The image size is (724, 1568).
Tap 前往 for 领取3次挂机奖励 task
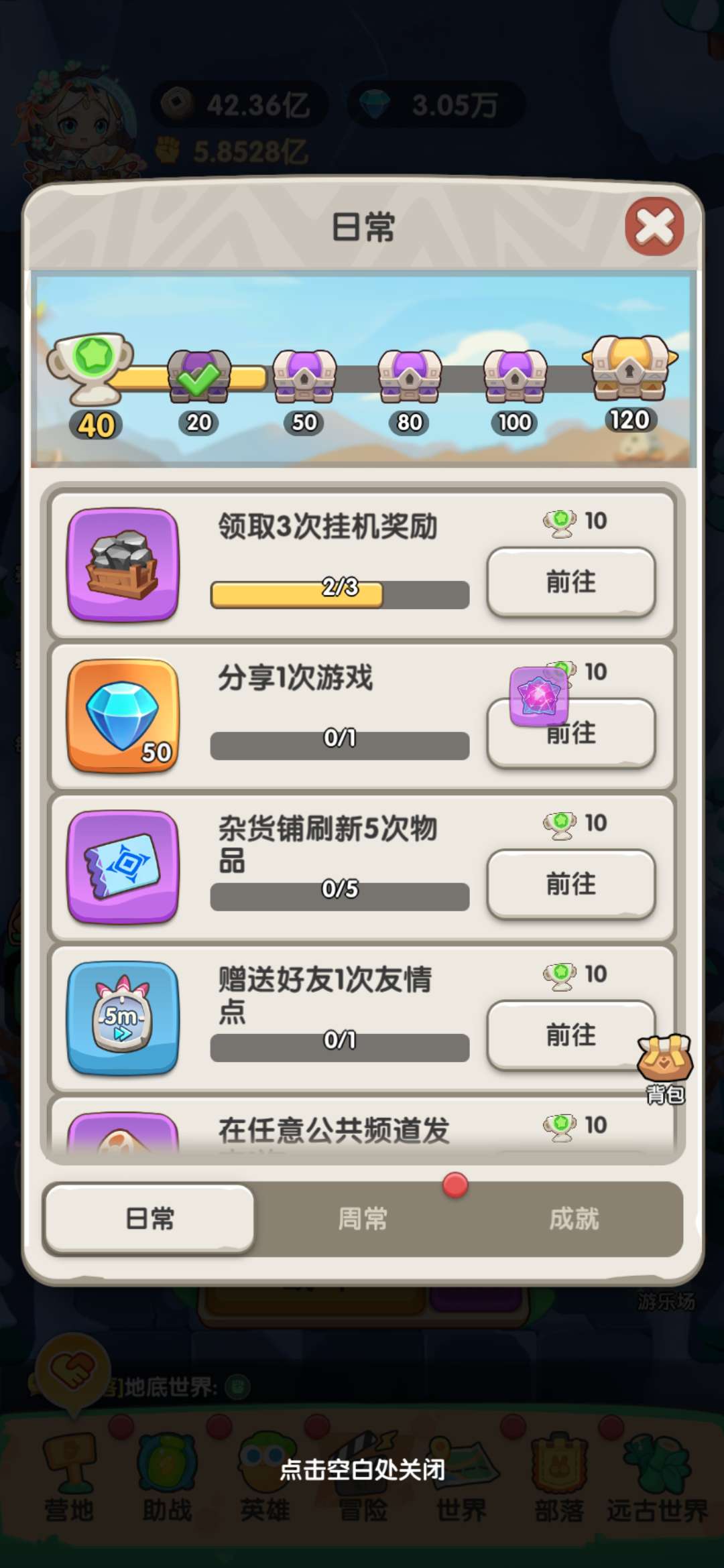570,582
